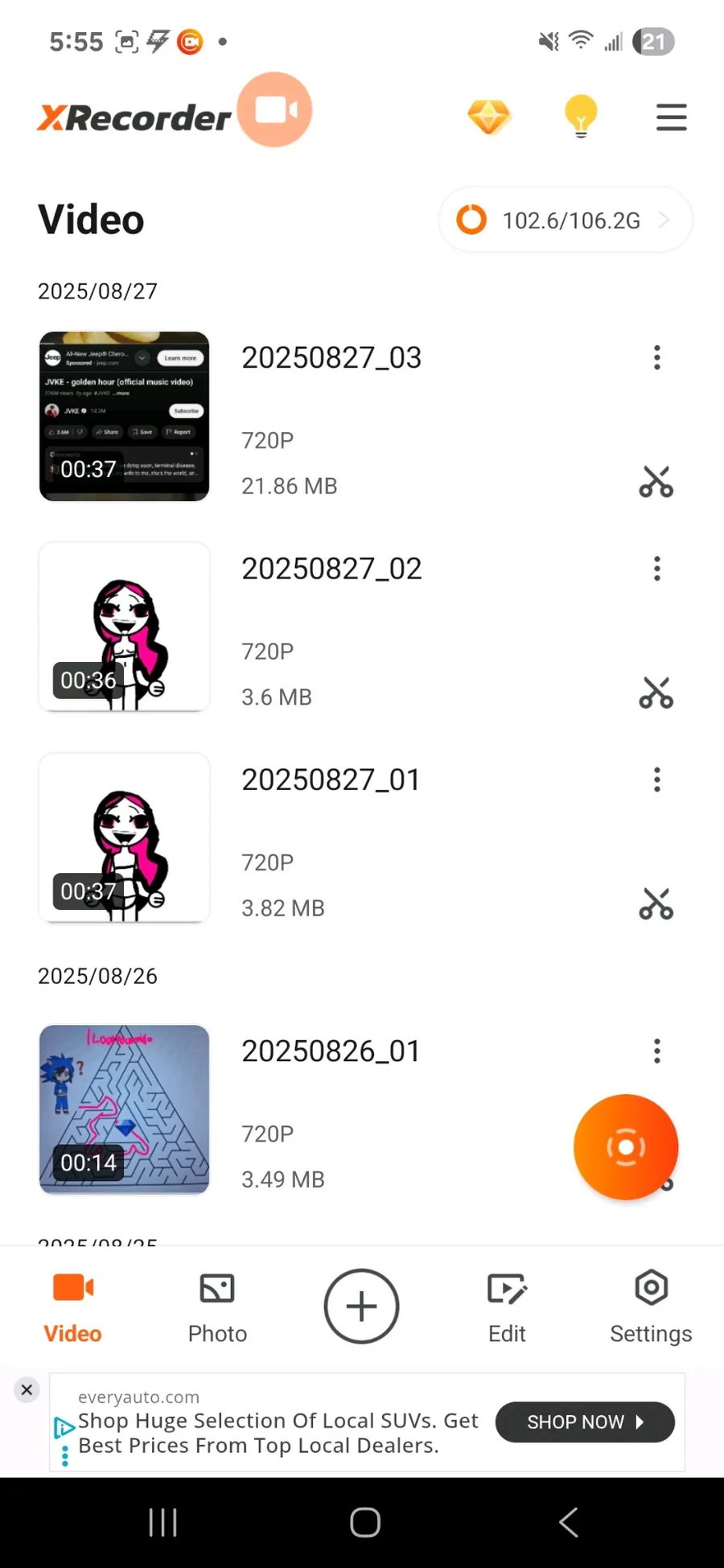This screenshot has width=724, height=1568.
Task: Dismiss the everyauto.com ad banner
Action: (27, 1389)
